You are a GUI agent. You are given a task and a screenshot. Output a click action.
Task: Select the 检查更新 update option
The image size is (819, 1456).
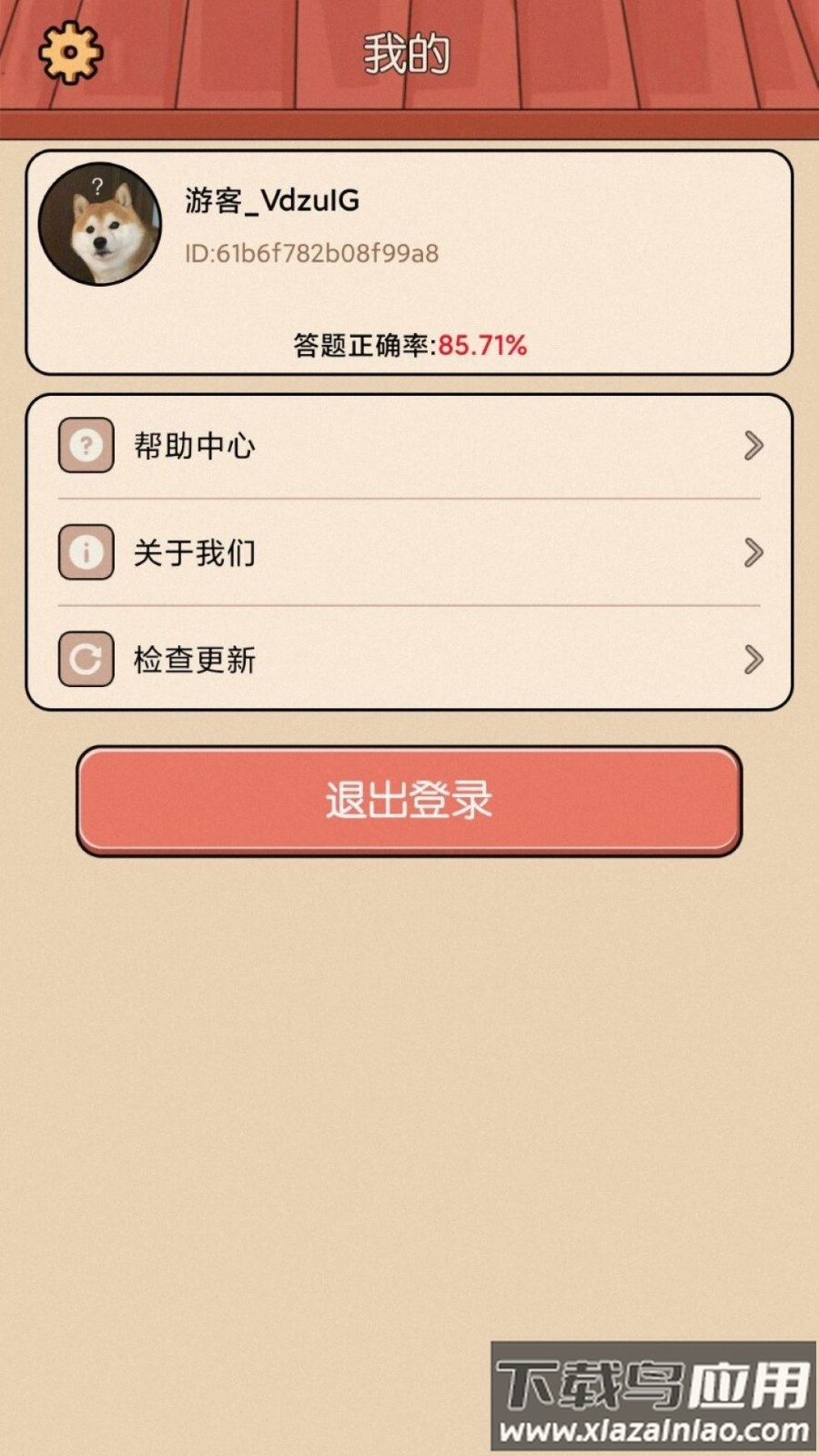[x=194, y=659]
